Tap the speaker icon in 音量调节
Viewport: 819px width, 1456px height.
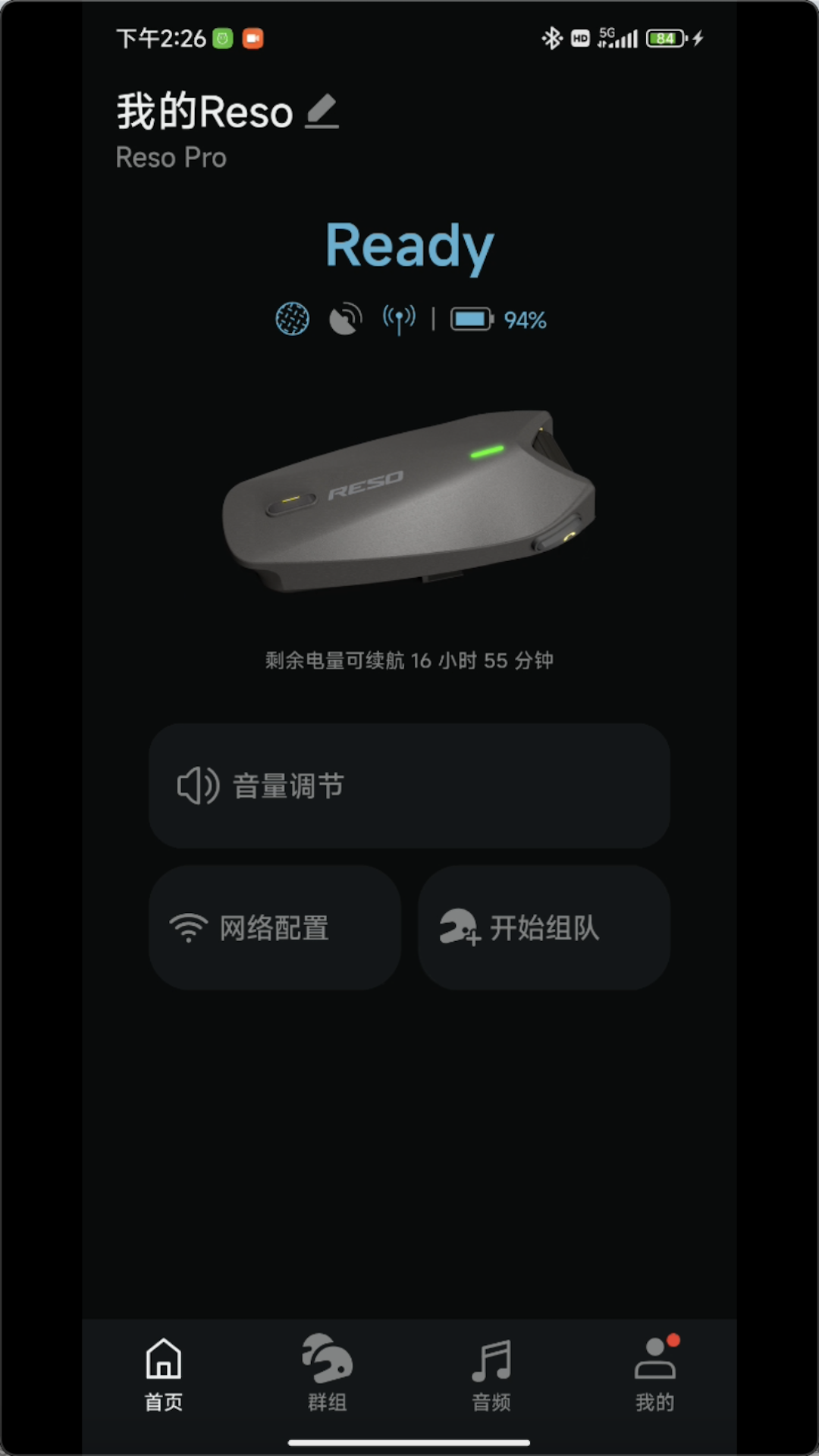click(196, 786)
